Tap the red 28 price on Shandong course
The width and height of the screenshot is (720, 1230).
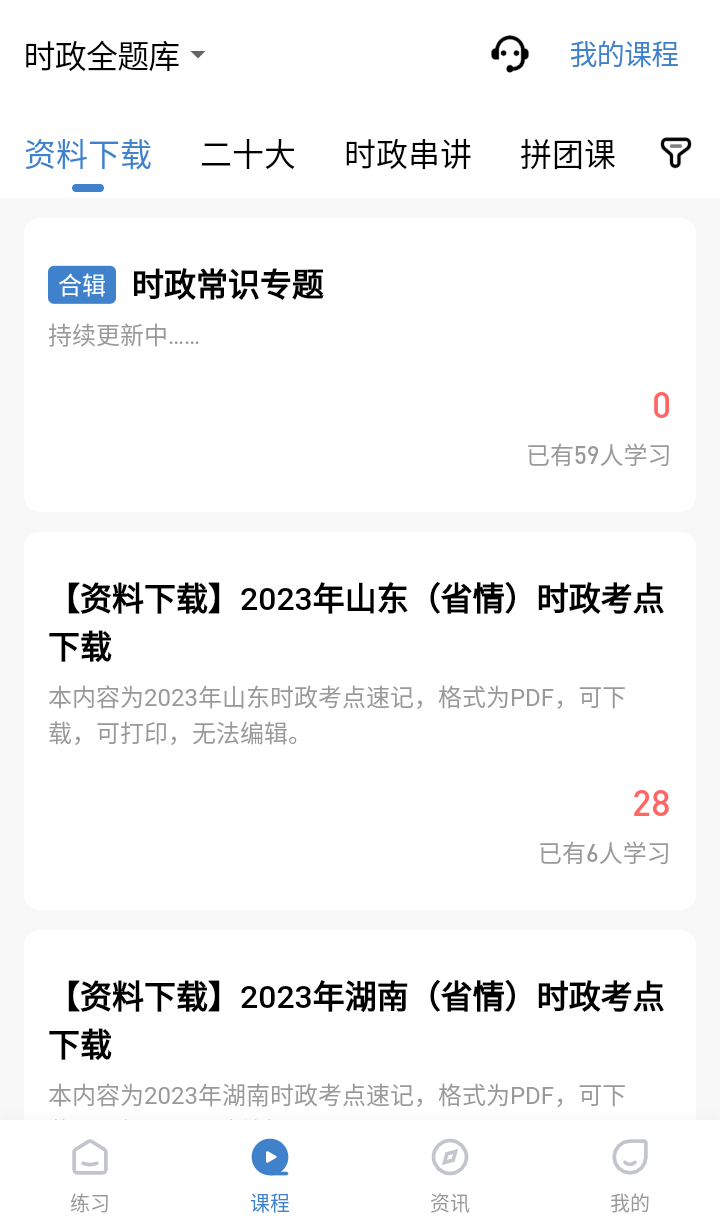click(651, 803)
